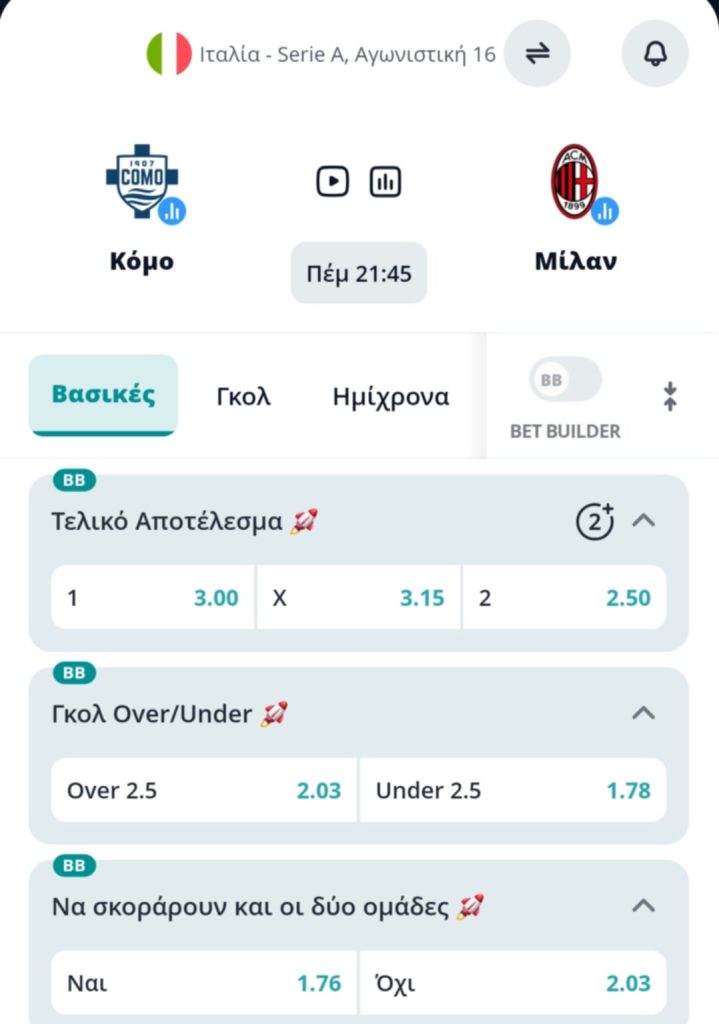Image resolution: width=719 pixels, height=1024 pixels.
Task: Choose Ναι for both teams to score
Action: pyautogui.click(x=204, y=983)
